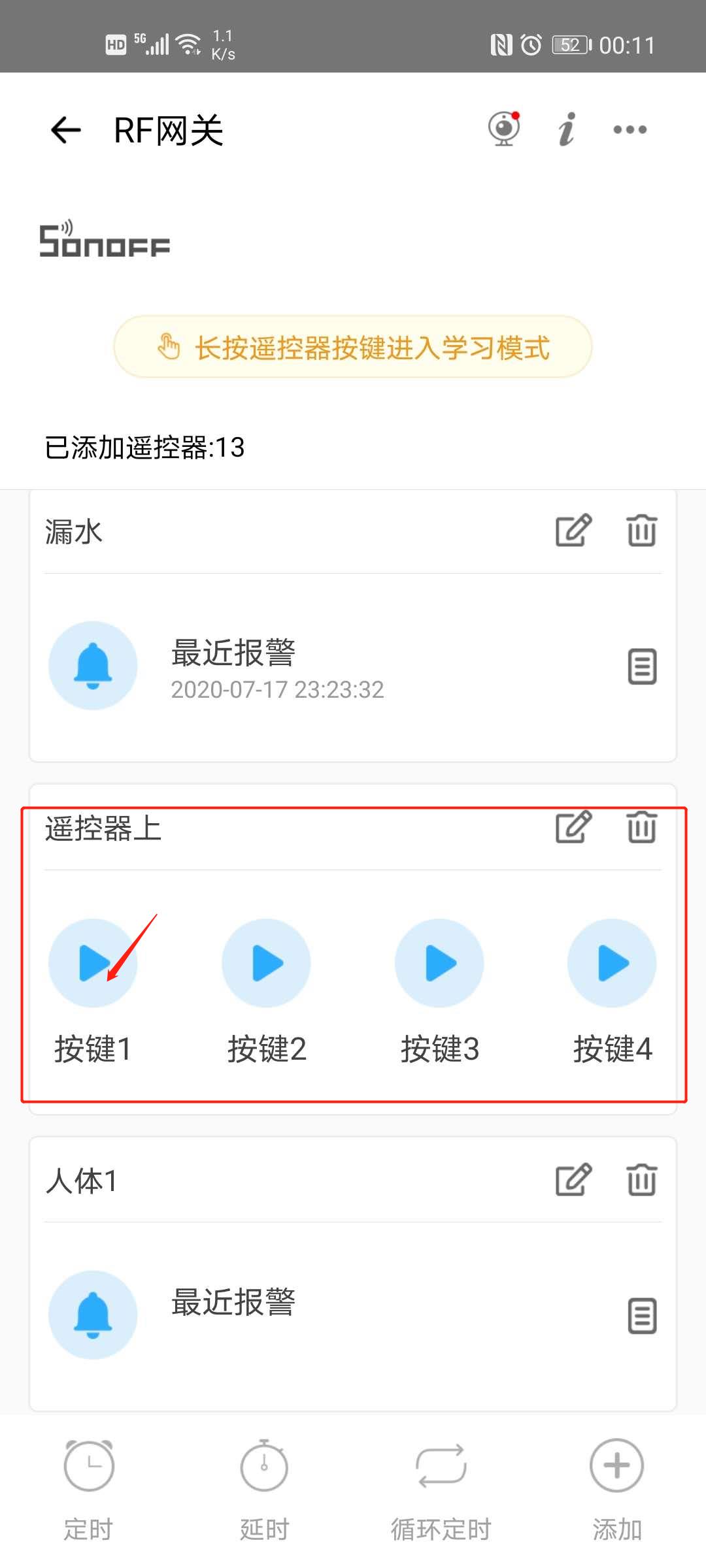This screenshot has width=706, height=1568.
Task: Delete the 遥控器上 remote with trash icon
Action: 641,828
